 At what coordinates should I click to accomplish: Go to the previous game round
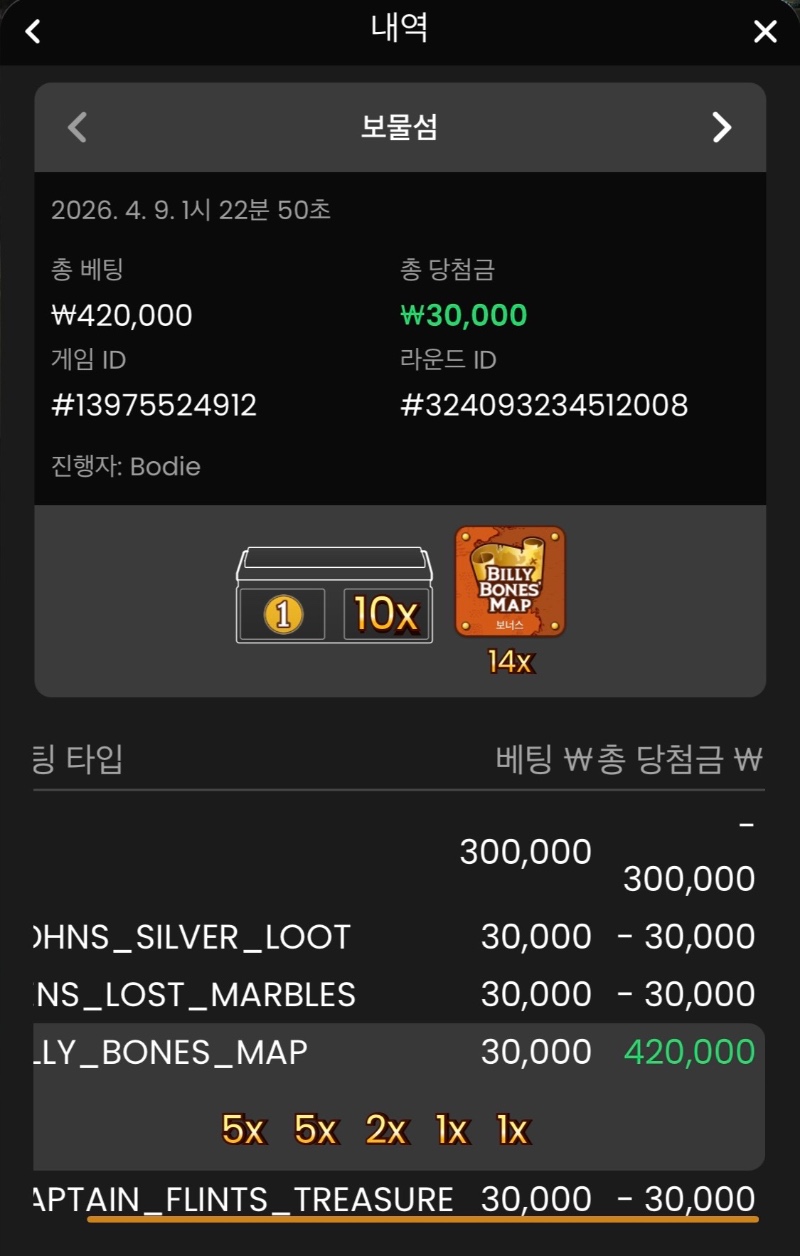click(78, 127)
